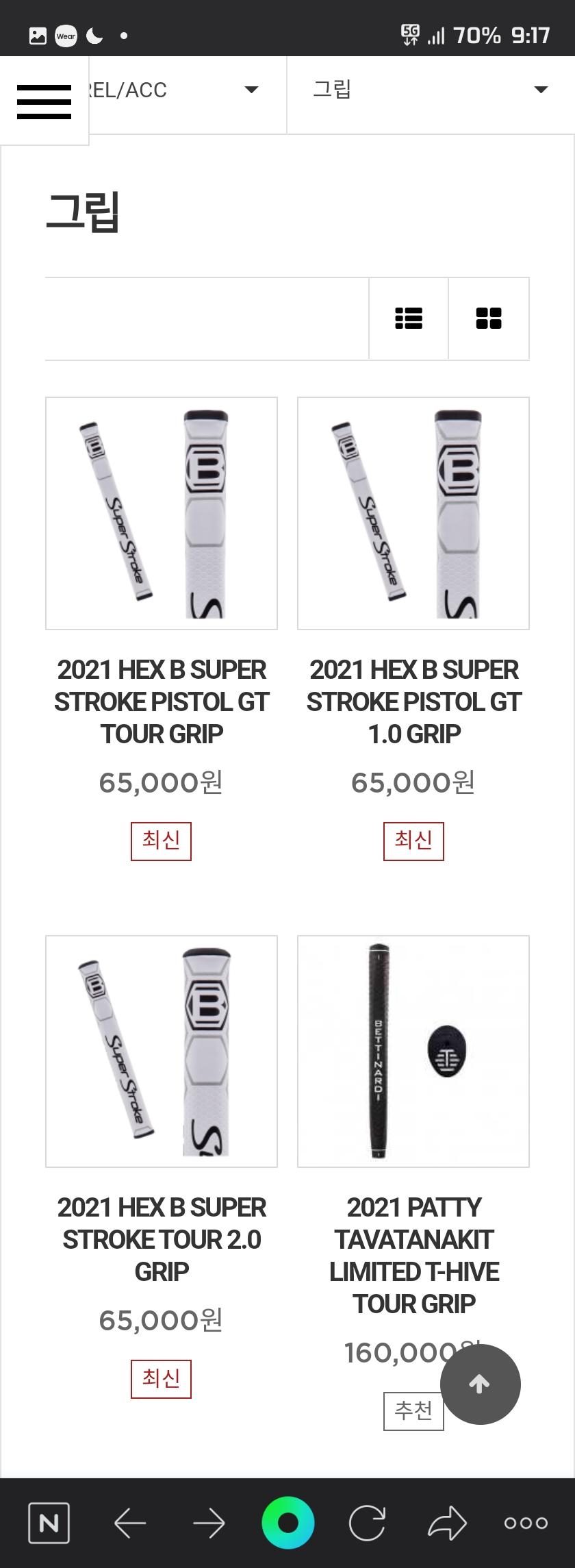Open the Patty Tavatanakit T-Hive grip image
This screenshot has width=575, height=1568.
point(413,1051)
